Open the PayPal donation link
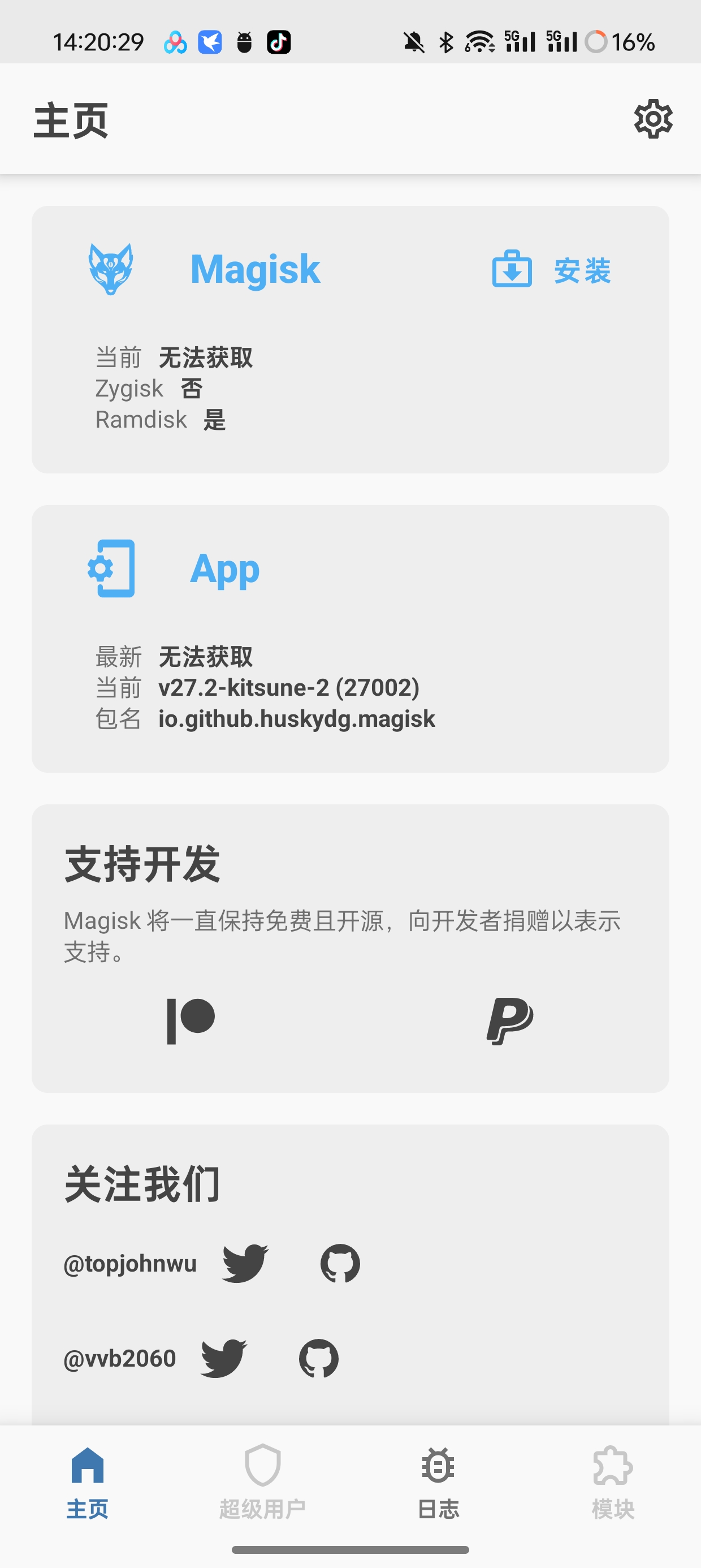701x1568 pixels. pyautogui.click(x=510, y=1021)
